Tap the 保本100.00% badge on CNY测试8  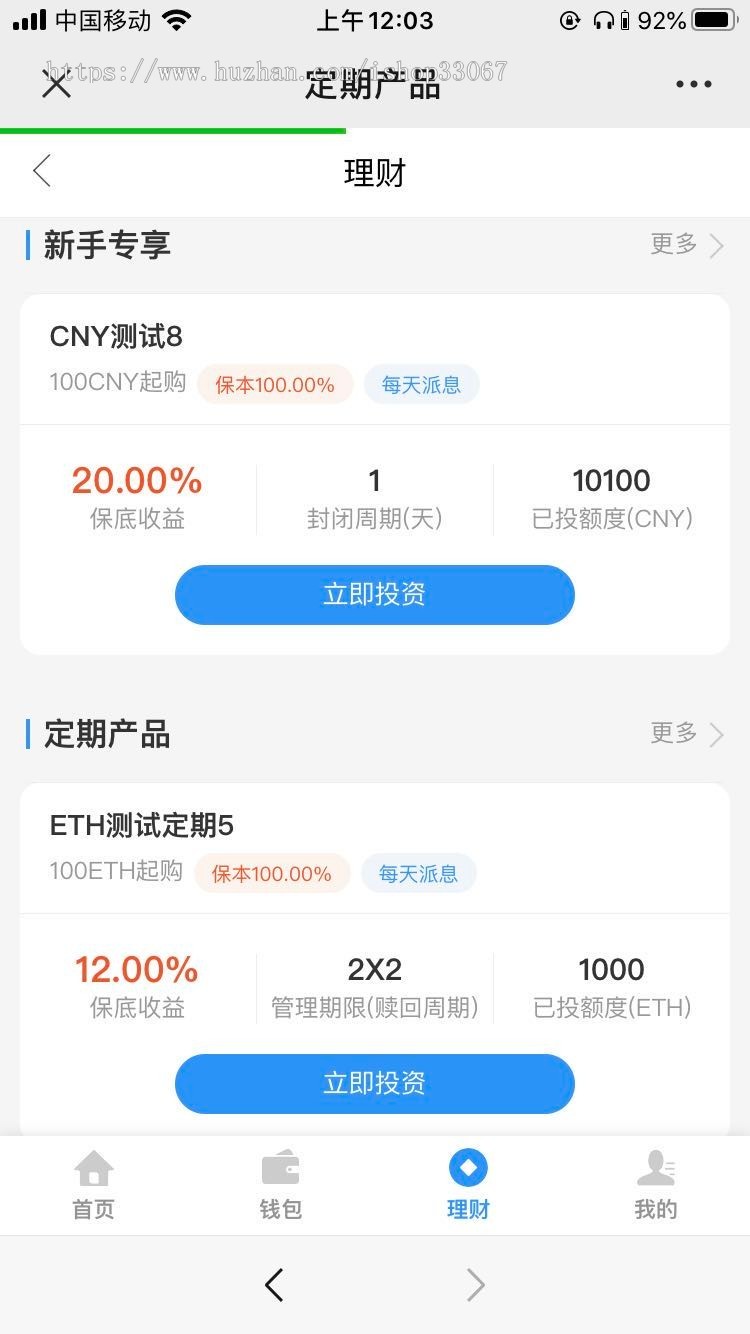275,384
